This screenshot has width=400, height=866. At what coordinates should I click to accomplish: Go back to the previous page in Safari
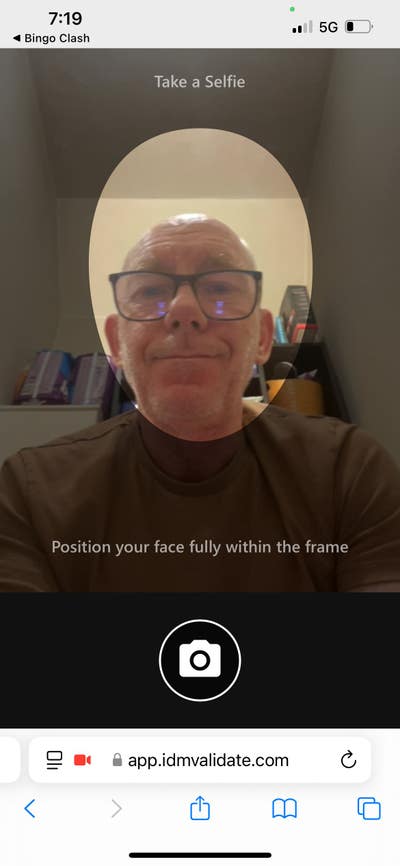click(x=30, y=809)
